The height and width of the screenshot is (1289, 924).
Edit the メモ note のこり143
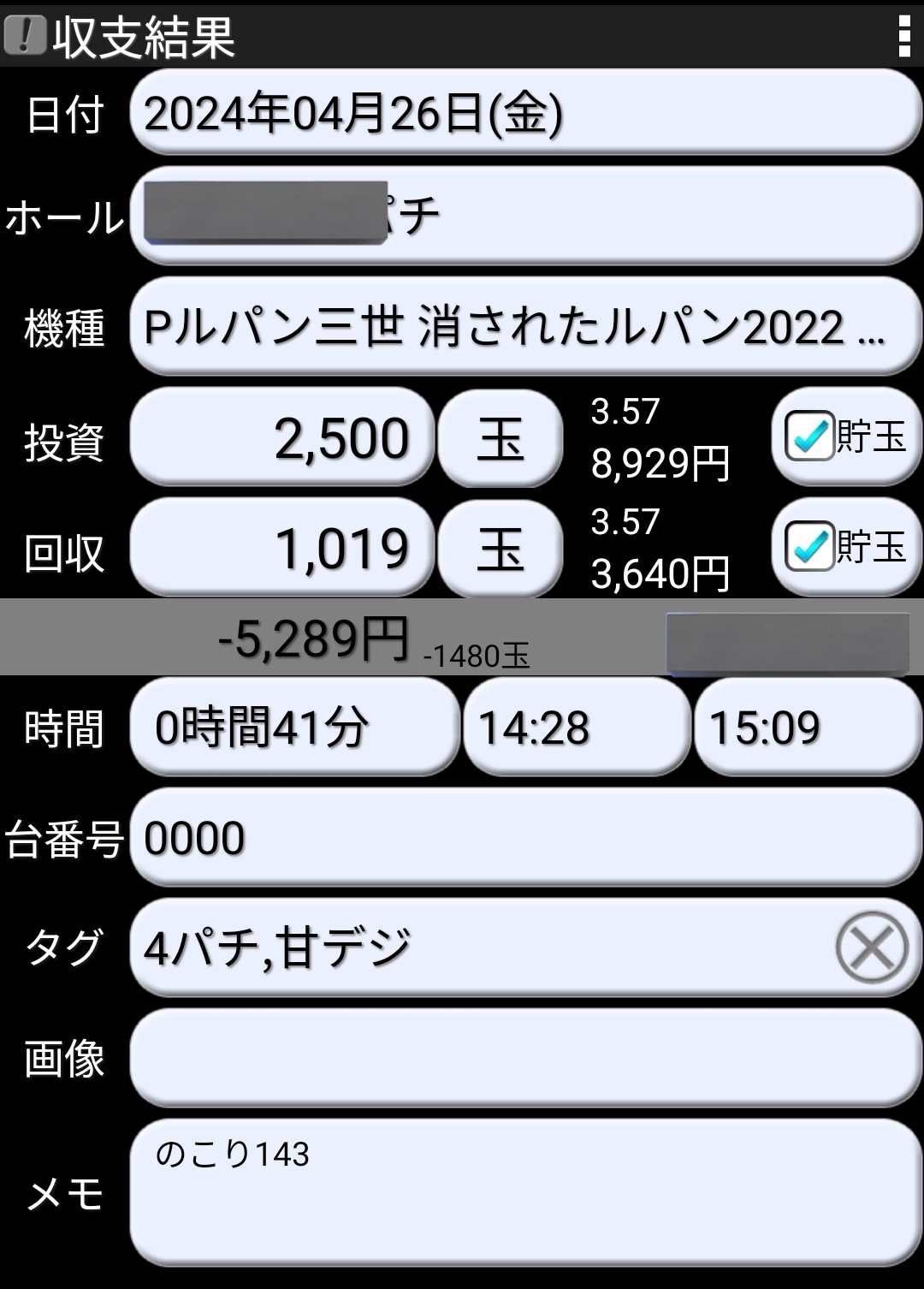tap(524, 1192)
